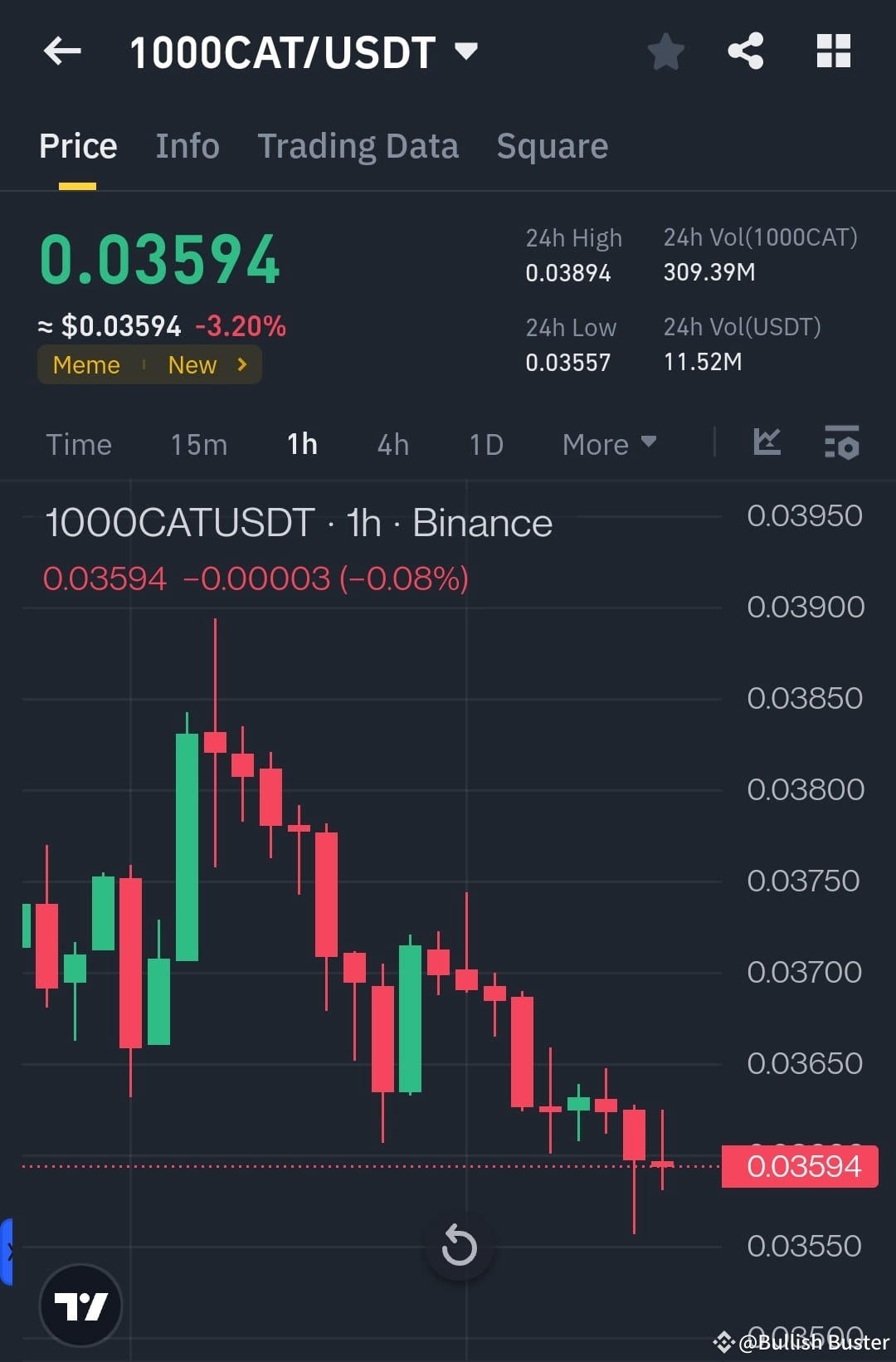Image resolution: width=896 pixels, height=1362 pixels.
Task: Favorite the 1000CAT/USDT pair via star icon
Action: [666, 51]
